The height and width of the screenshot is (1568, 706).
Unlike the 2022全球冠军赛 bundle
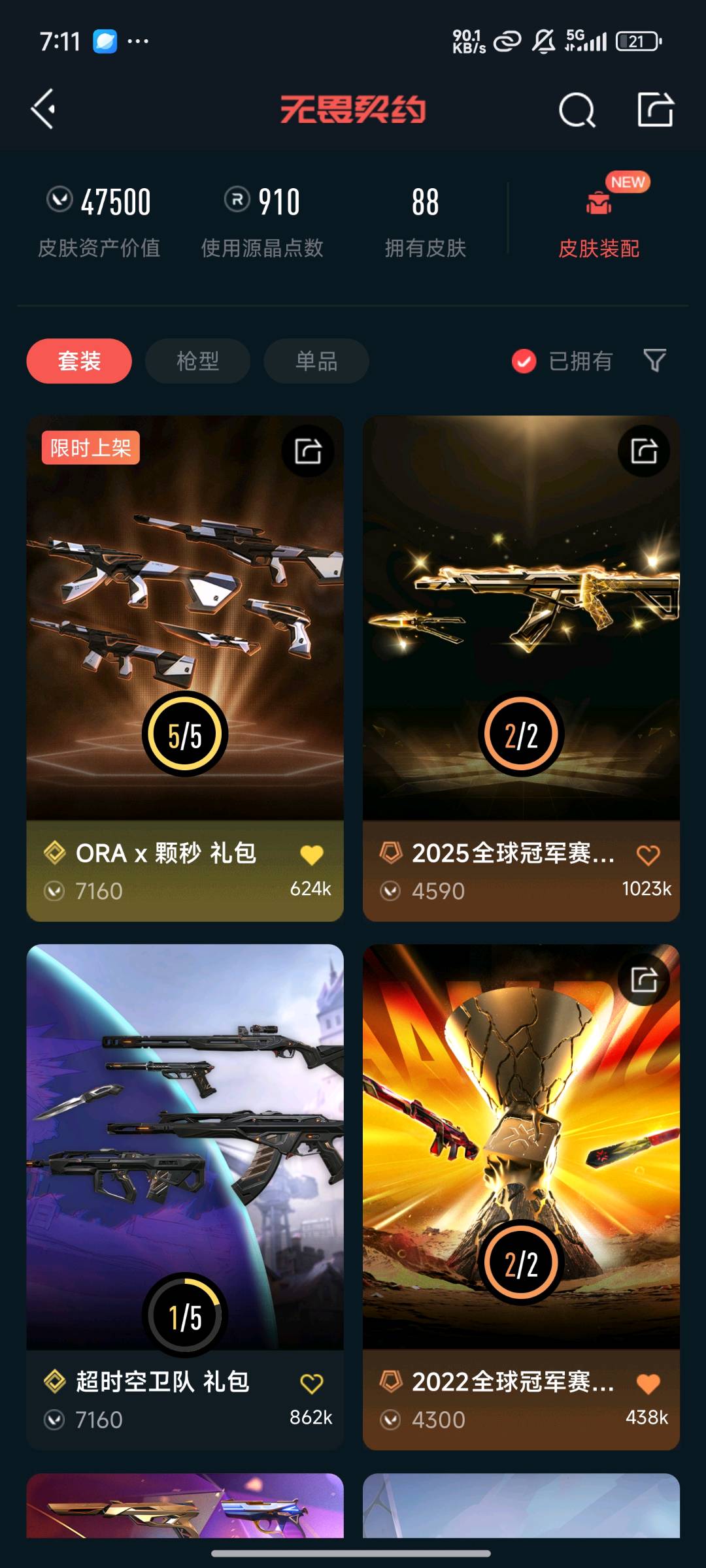tap(648, 1383)
